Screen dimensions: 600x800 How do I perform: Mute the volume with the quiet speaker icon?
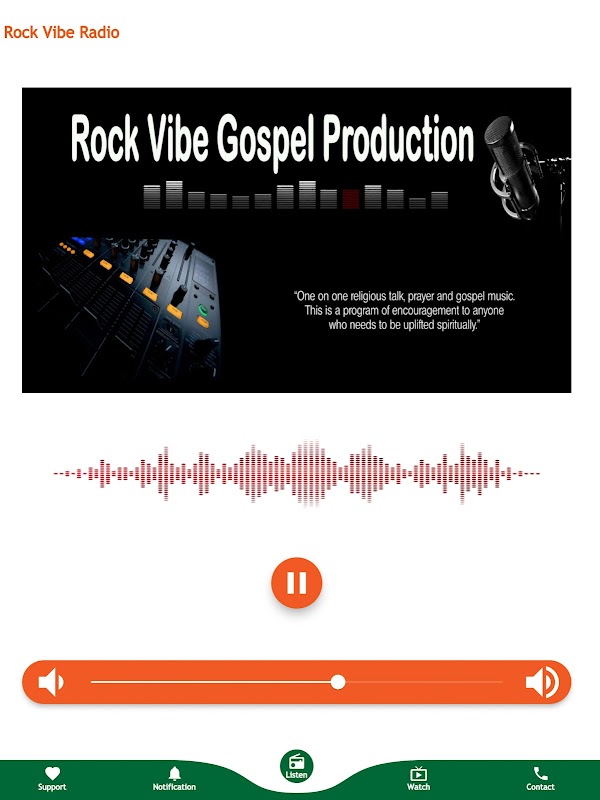pyautogui.click(x=50, y=682)
